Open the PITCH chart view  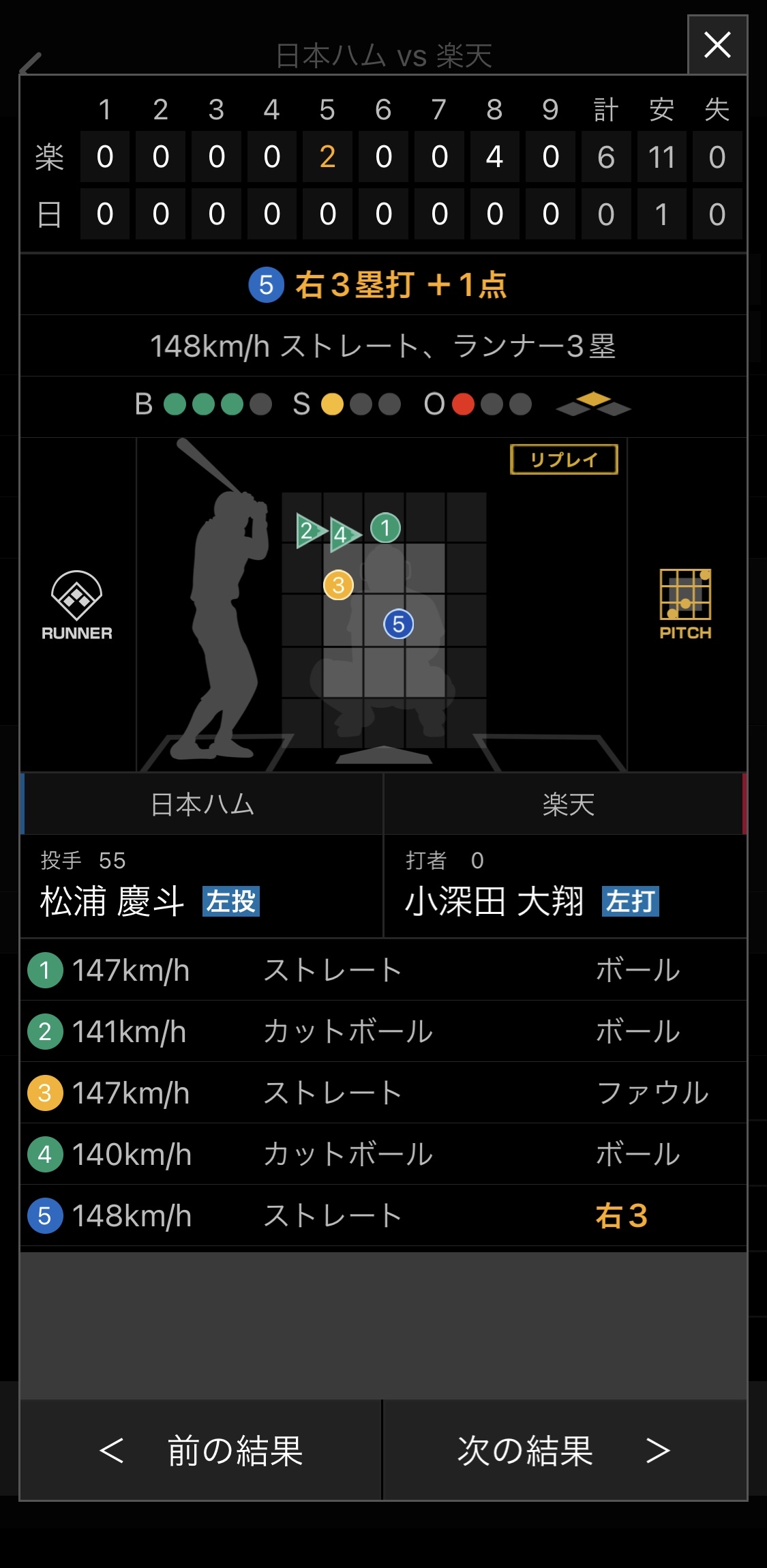point(685,604)
